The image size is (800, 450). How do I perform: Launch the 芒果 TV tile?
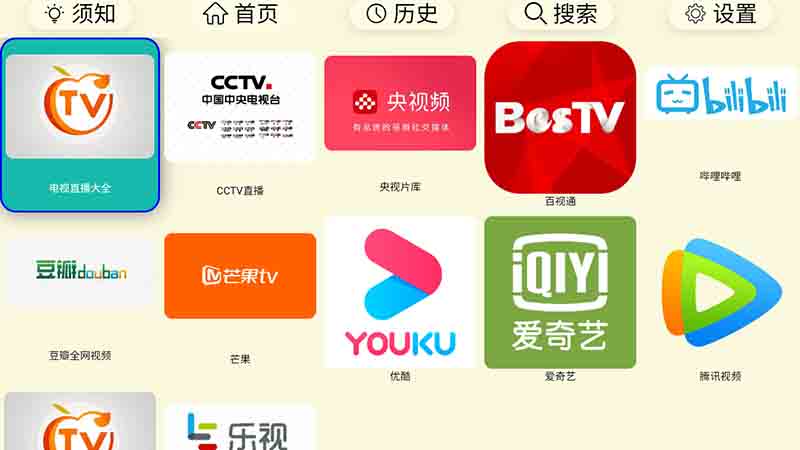[240, 290]
